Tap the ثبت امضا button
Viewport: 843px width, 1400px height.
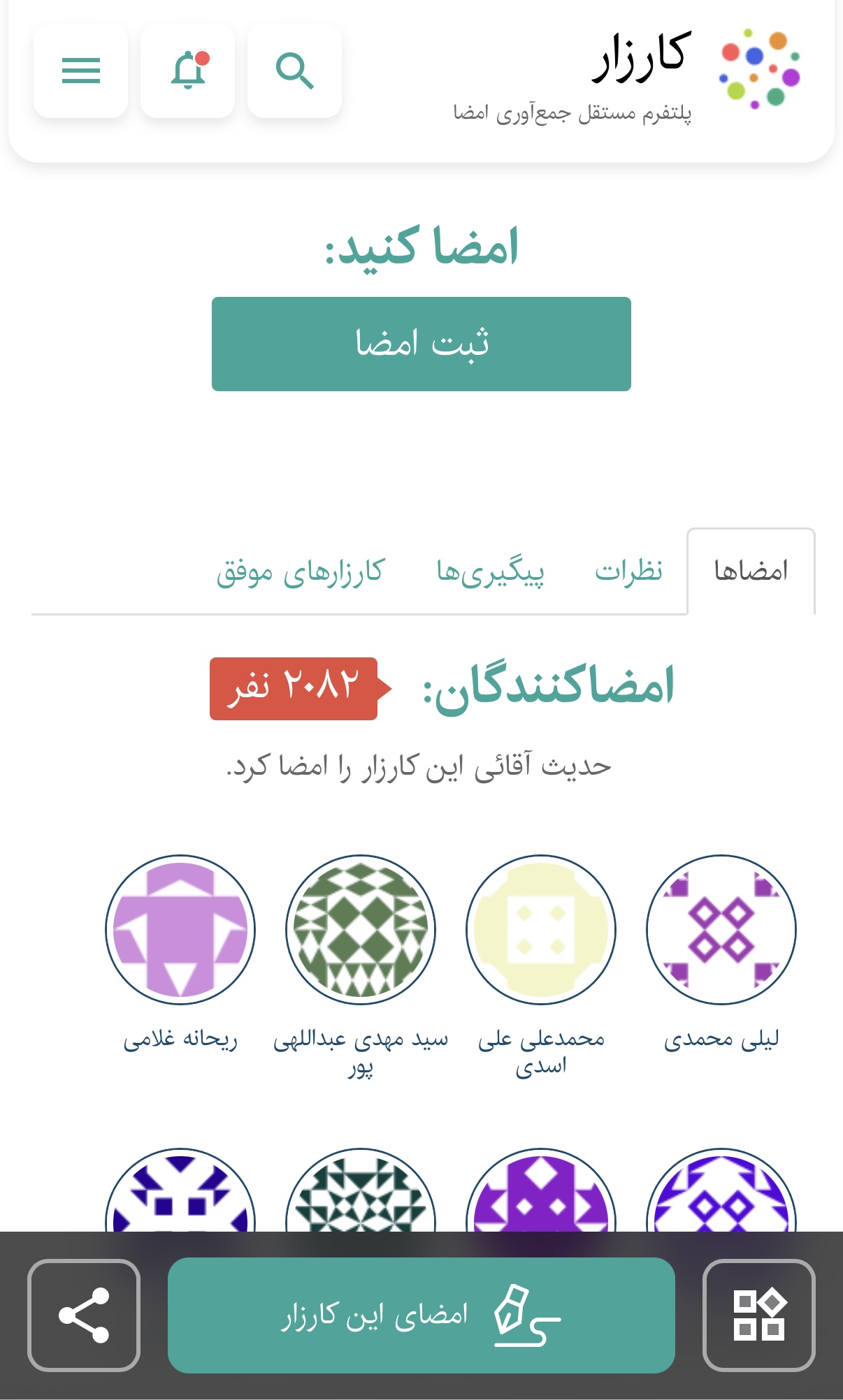point(421,344)
